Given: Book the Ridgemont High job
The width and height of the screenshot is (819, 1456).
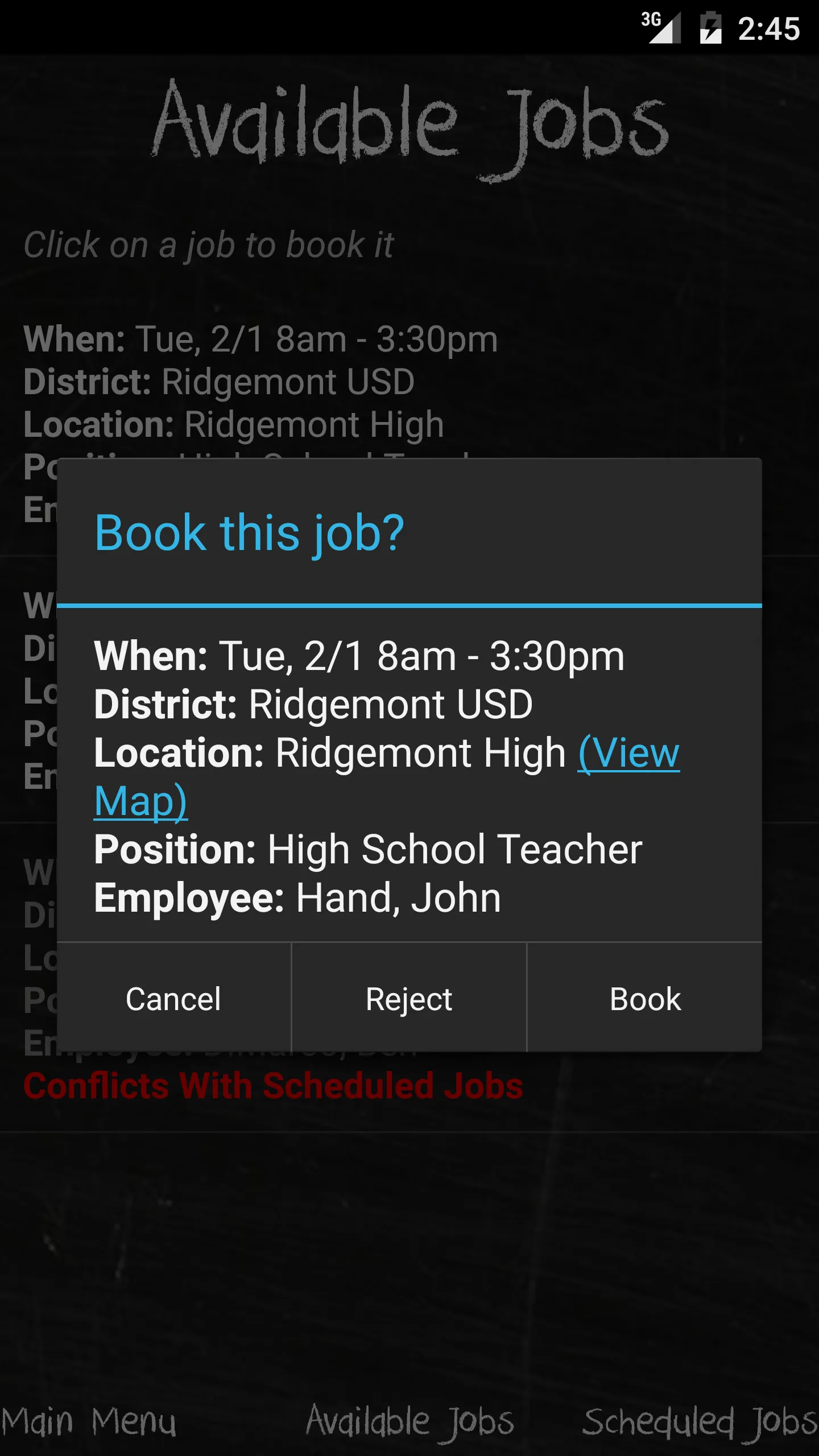Looking at the screenshot, I should [x=645, y=999].
